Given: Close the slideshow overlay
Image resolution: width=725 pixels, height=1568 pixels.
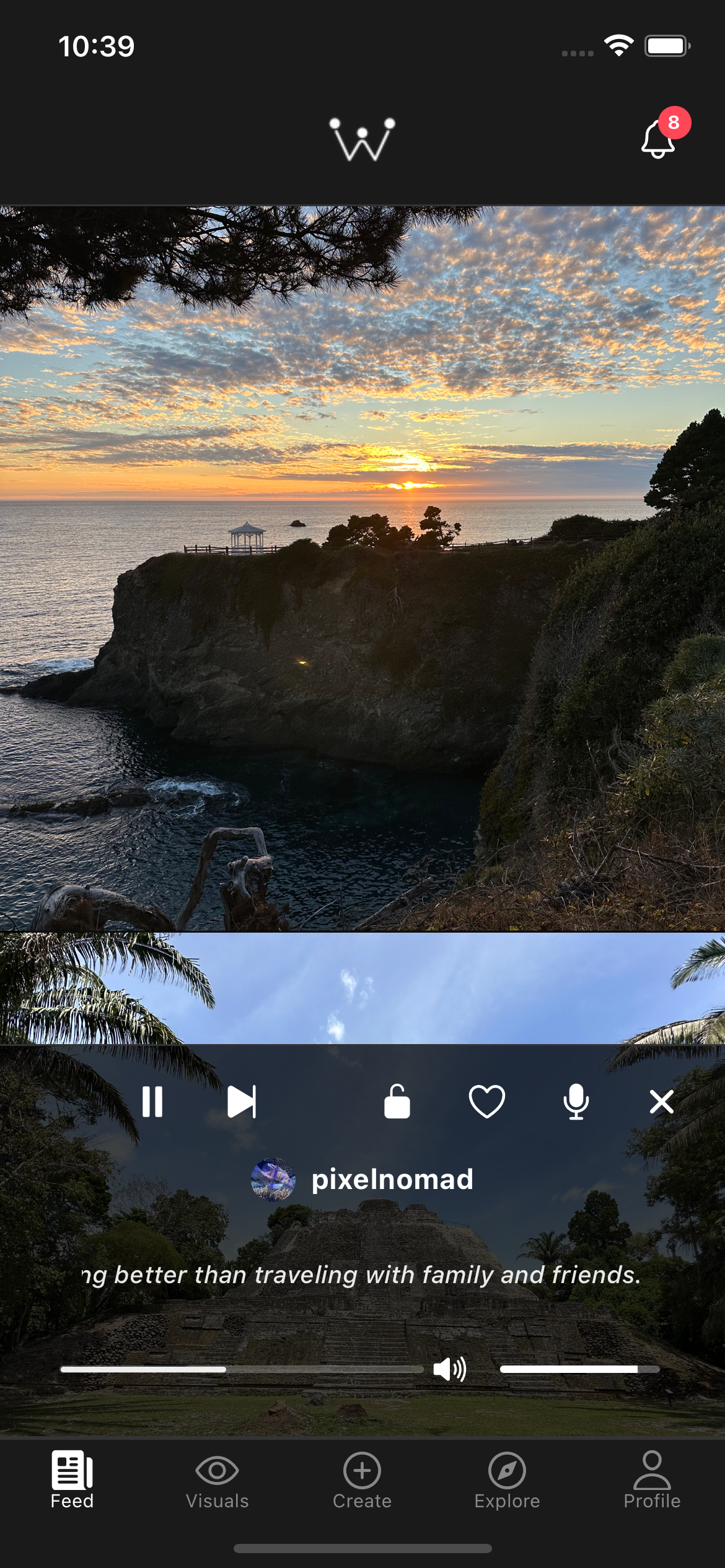Looking at the screenshot, I should click(x=661, y=1102).
